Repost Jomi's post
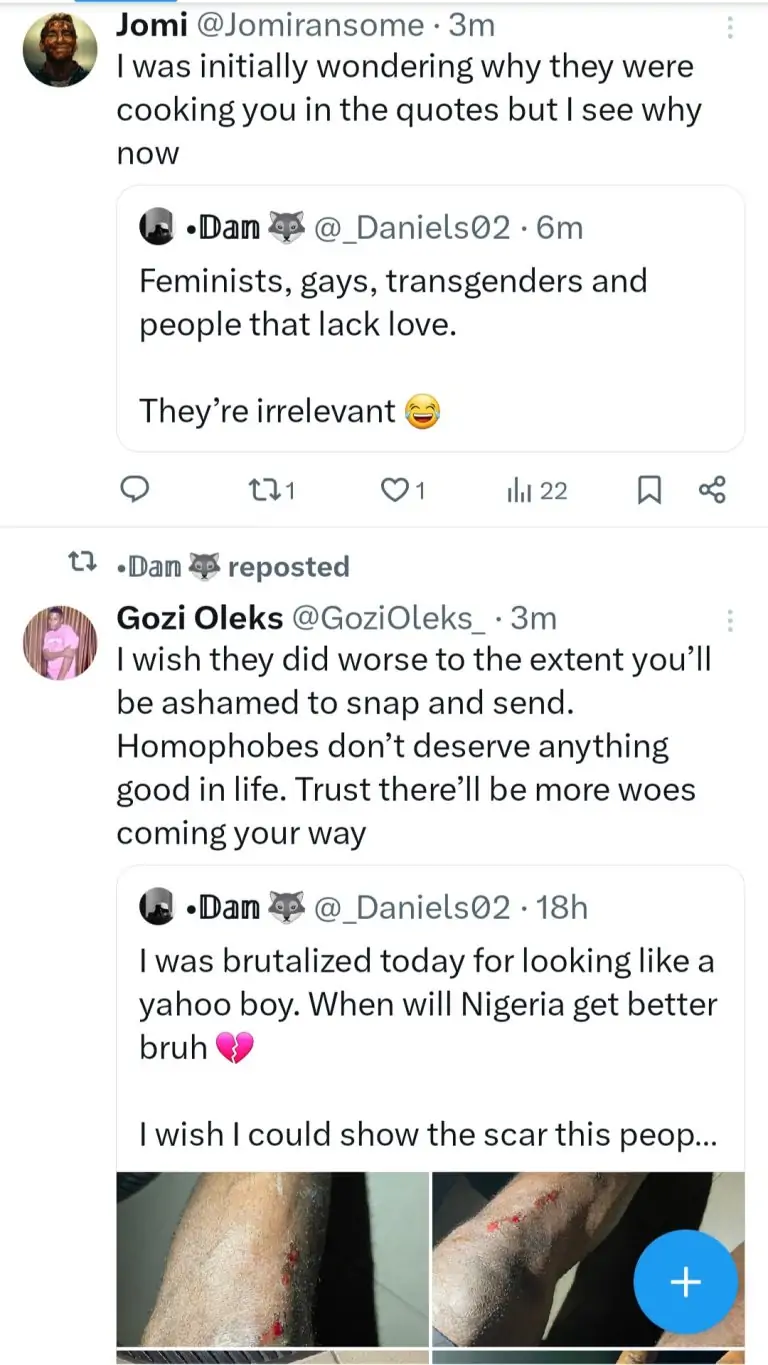 click(x=270, y=489)
